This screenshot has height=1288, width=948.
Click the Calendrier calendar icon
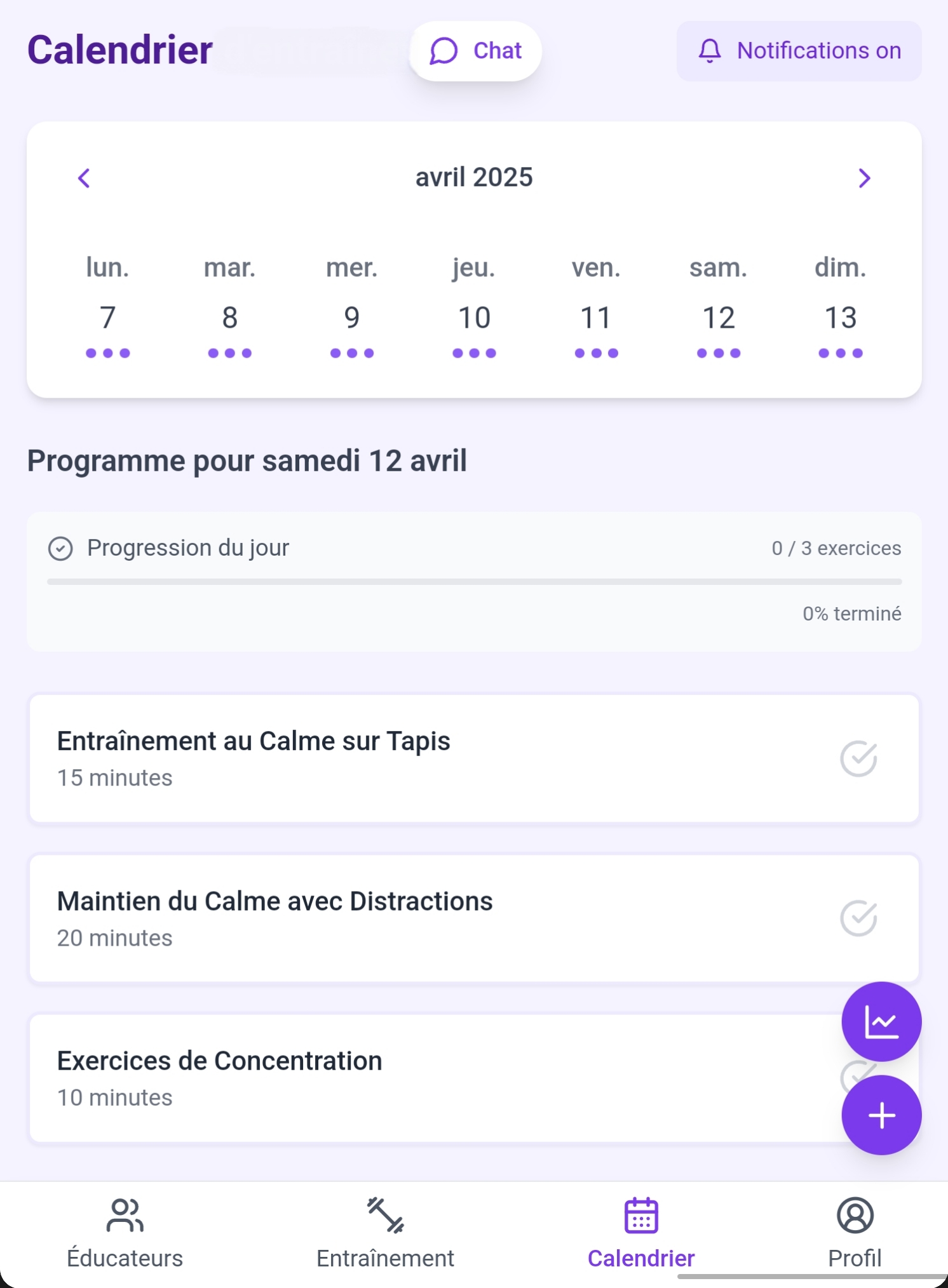coord(640,1215)
